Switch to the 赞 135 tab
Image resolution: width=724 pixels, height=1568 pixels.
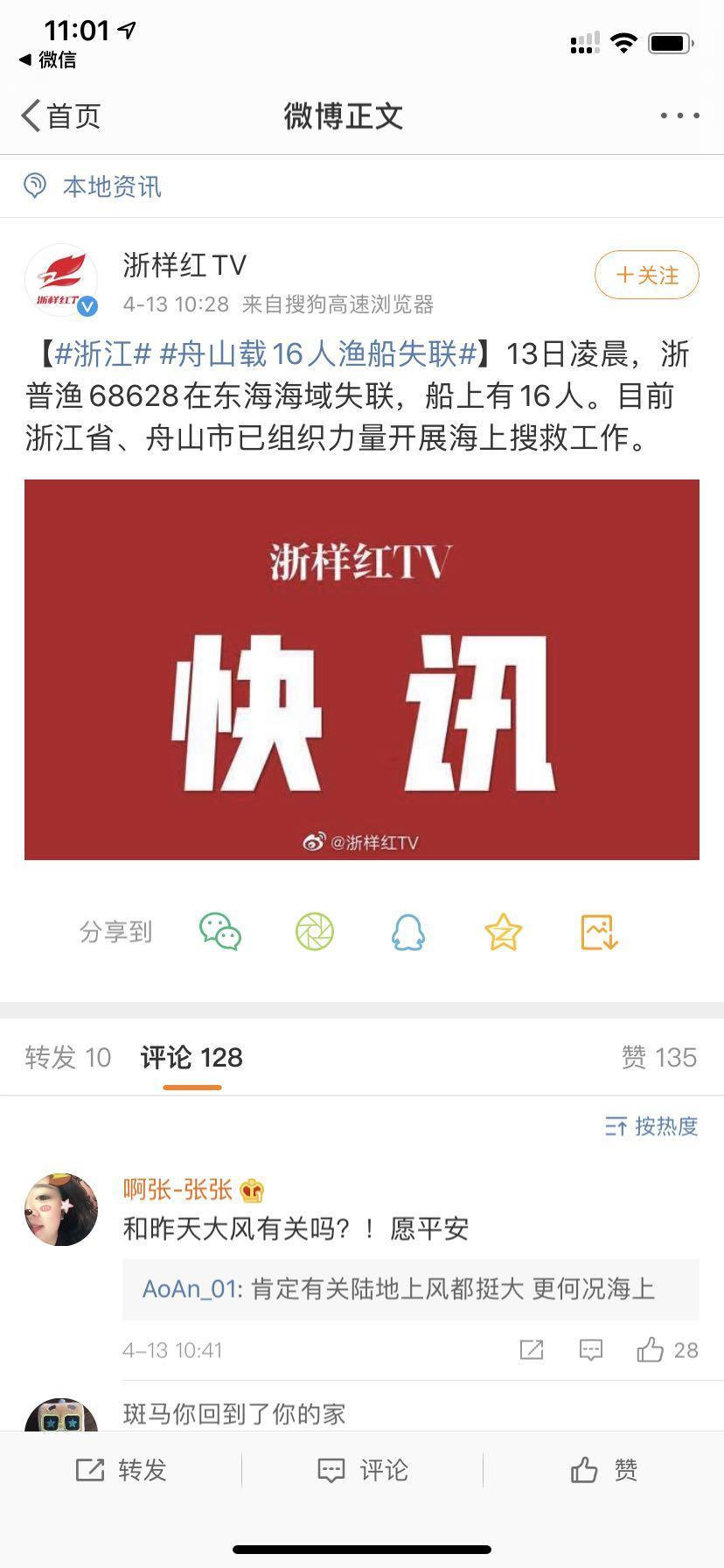click(659, 1057)
